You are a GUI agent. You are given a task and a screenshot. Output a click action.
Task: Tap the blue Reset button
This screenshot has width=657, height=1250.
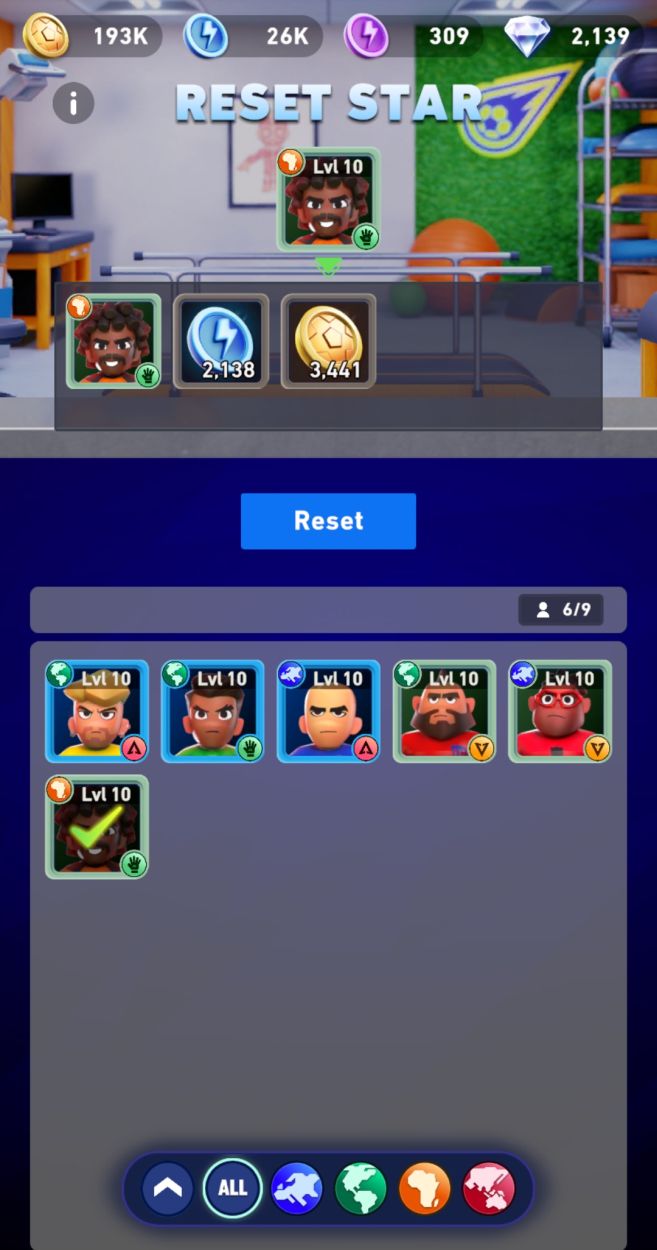[328, 520]
